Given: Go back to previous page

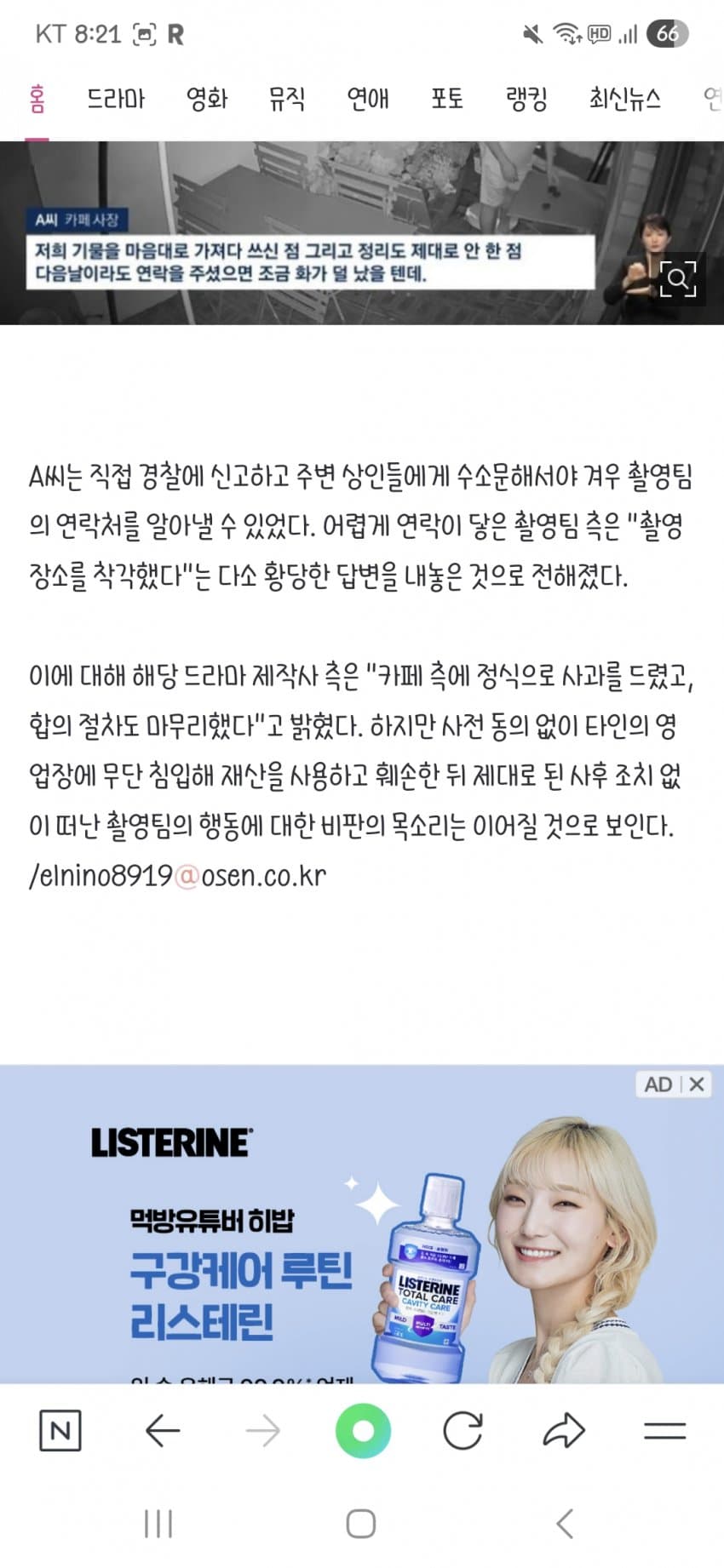Looking at the screenshot, I should (162, 1431).
